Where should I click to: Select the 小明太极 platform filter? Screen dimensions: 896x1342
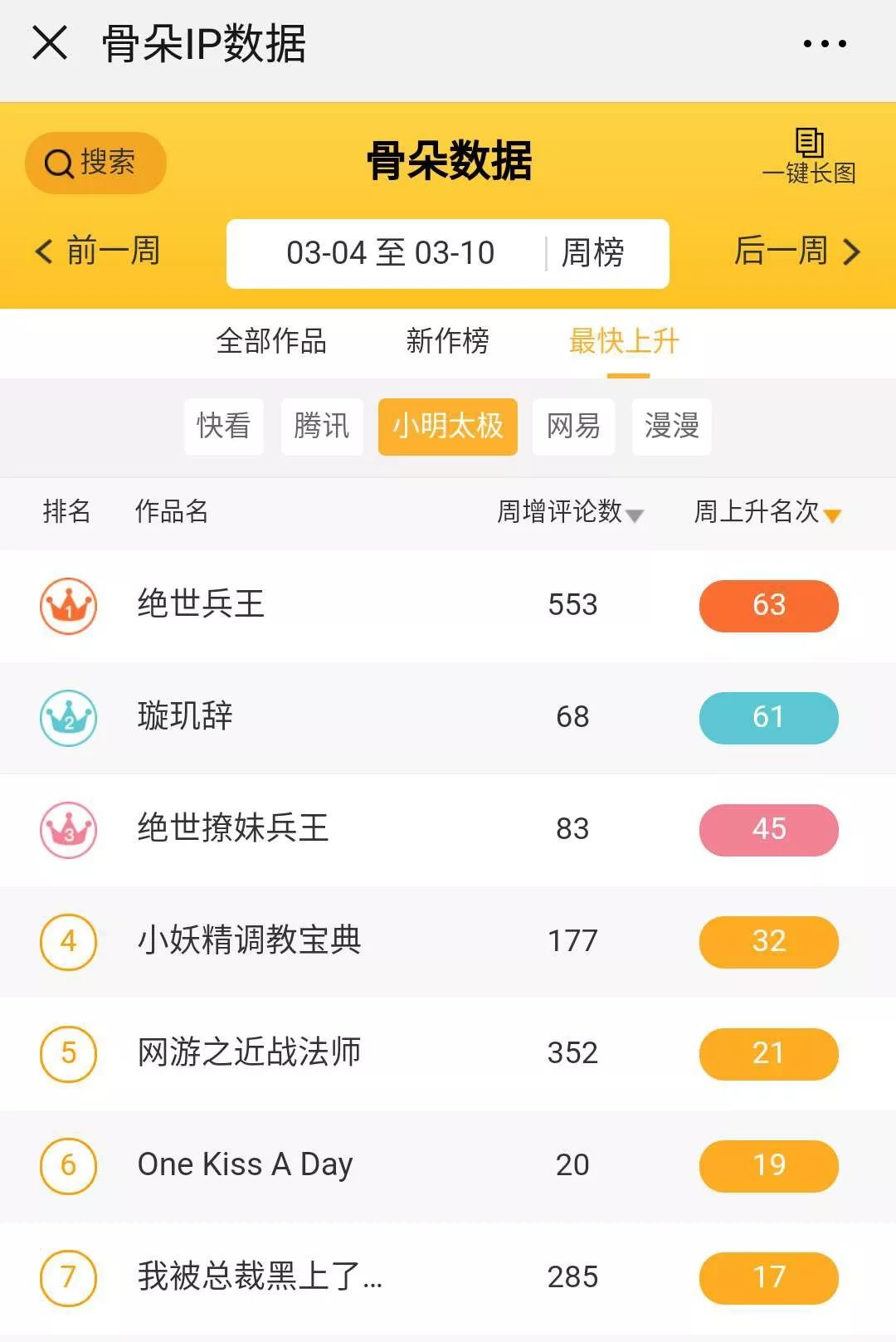tap(447, 427)
